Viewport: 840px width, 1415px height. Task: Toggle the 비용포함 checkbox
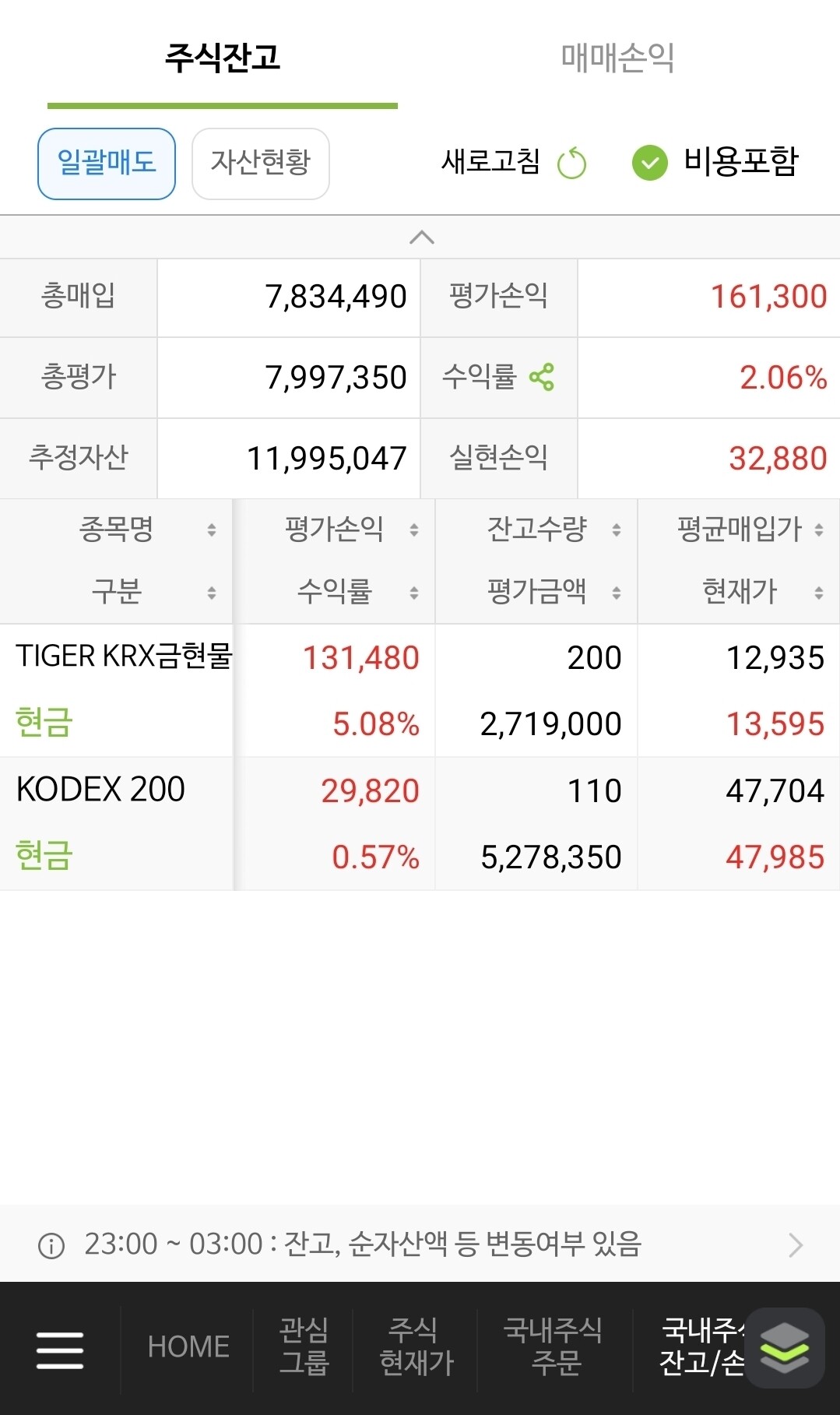[650, 163]
